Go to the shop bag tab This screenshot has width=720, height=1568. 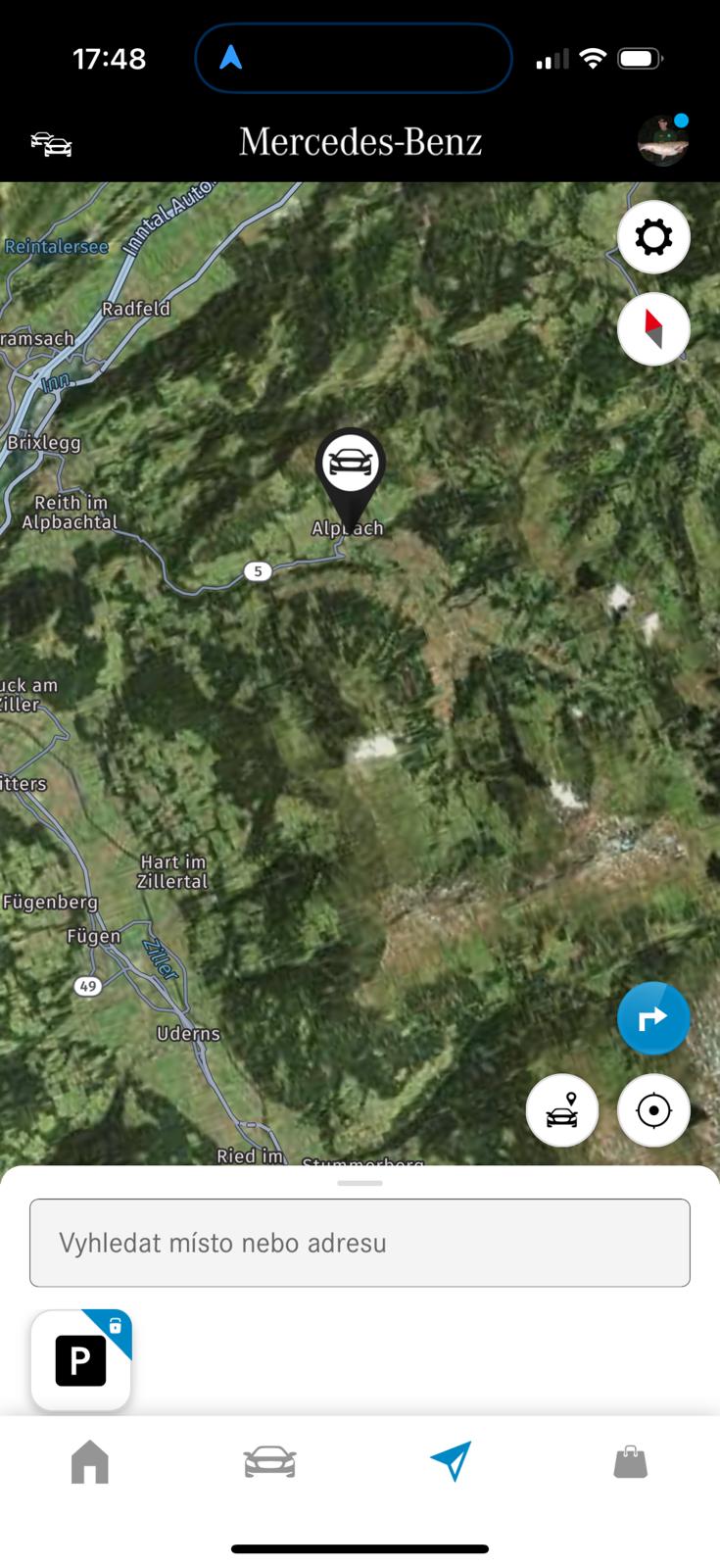point(630,1462)
